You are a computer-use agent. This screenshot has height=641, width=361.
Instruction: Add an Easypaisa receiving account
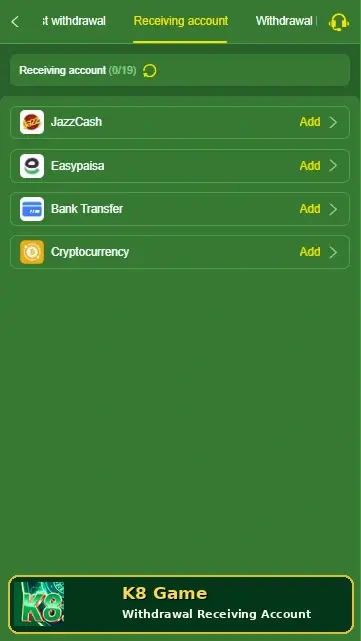pos(180,166)
